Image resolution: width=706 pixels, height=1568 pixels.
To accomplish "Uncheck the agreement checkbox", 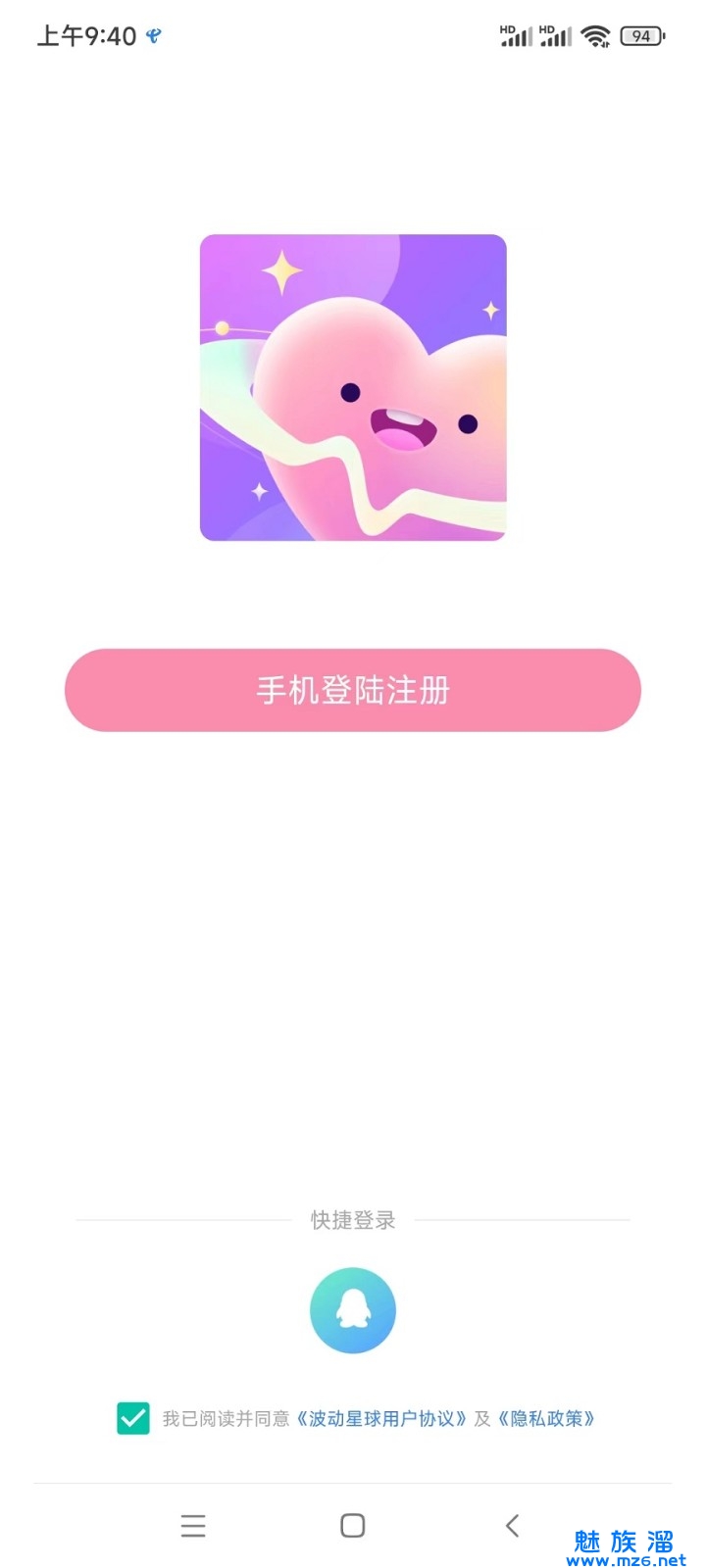I will pos(133,1418).
